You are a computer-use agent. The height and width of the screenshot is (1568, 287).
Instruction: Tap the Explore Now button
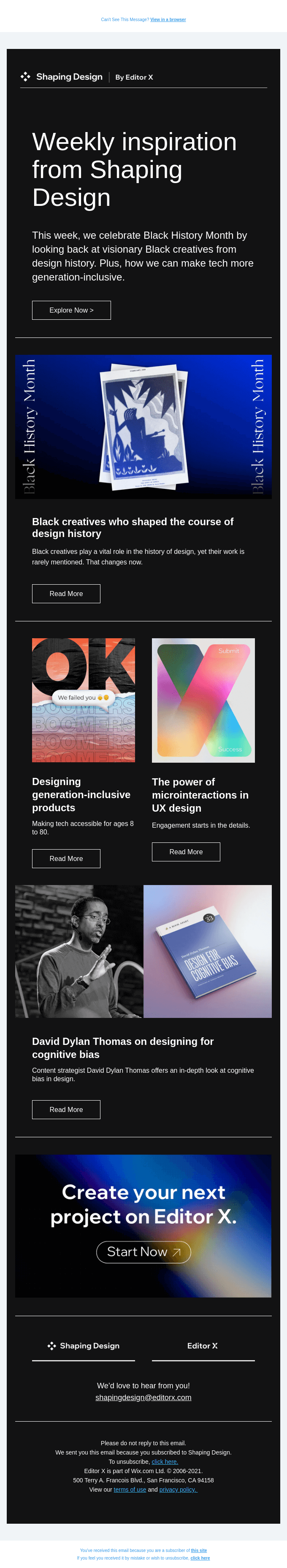tap(71, 310)
